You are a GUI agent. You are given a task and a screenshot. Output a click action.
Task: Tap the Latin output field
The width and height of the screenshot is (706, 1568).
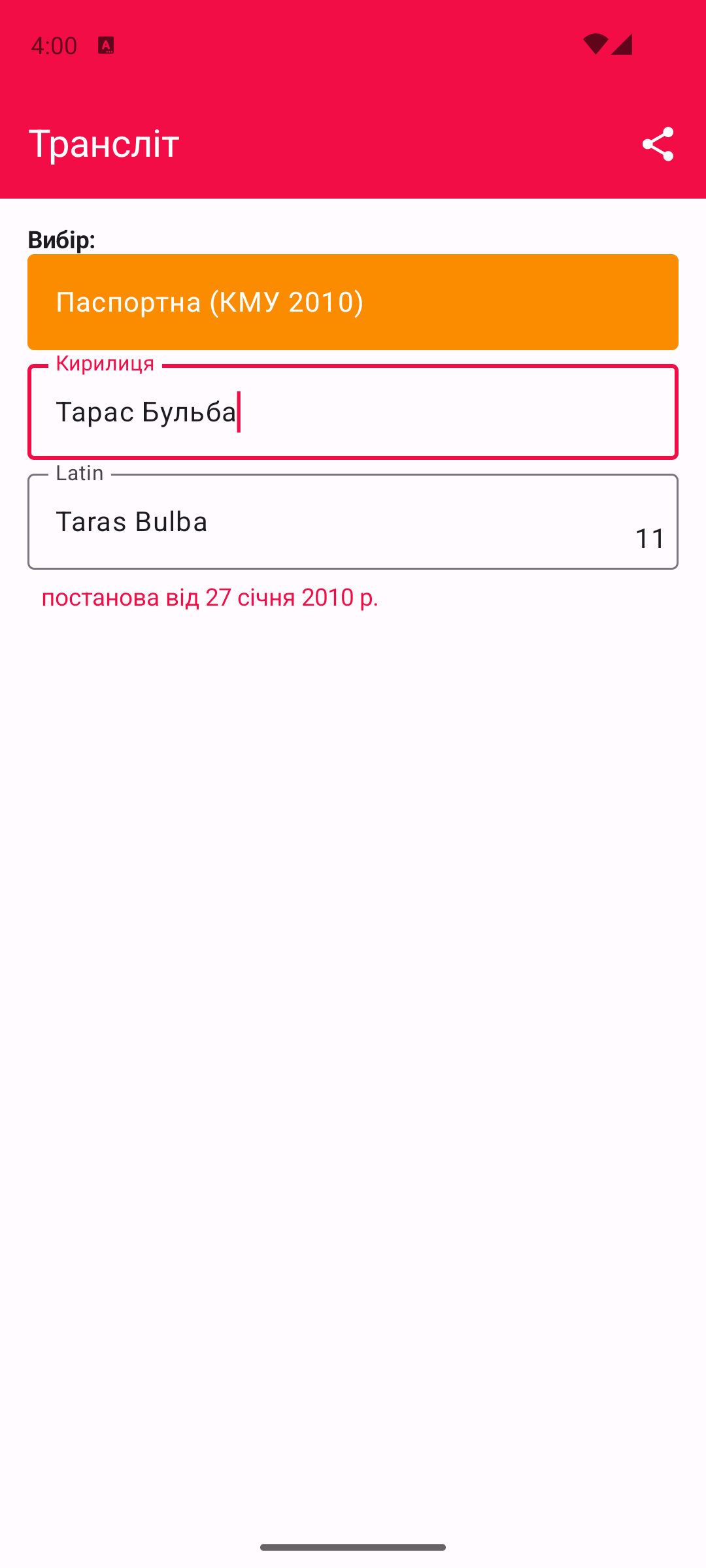[353, 522]
